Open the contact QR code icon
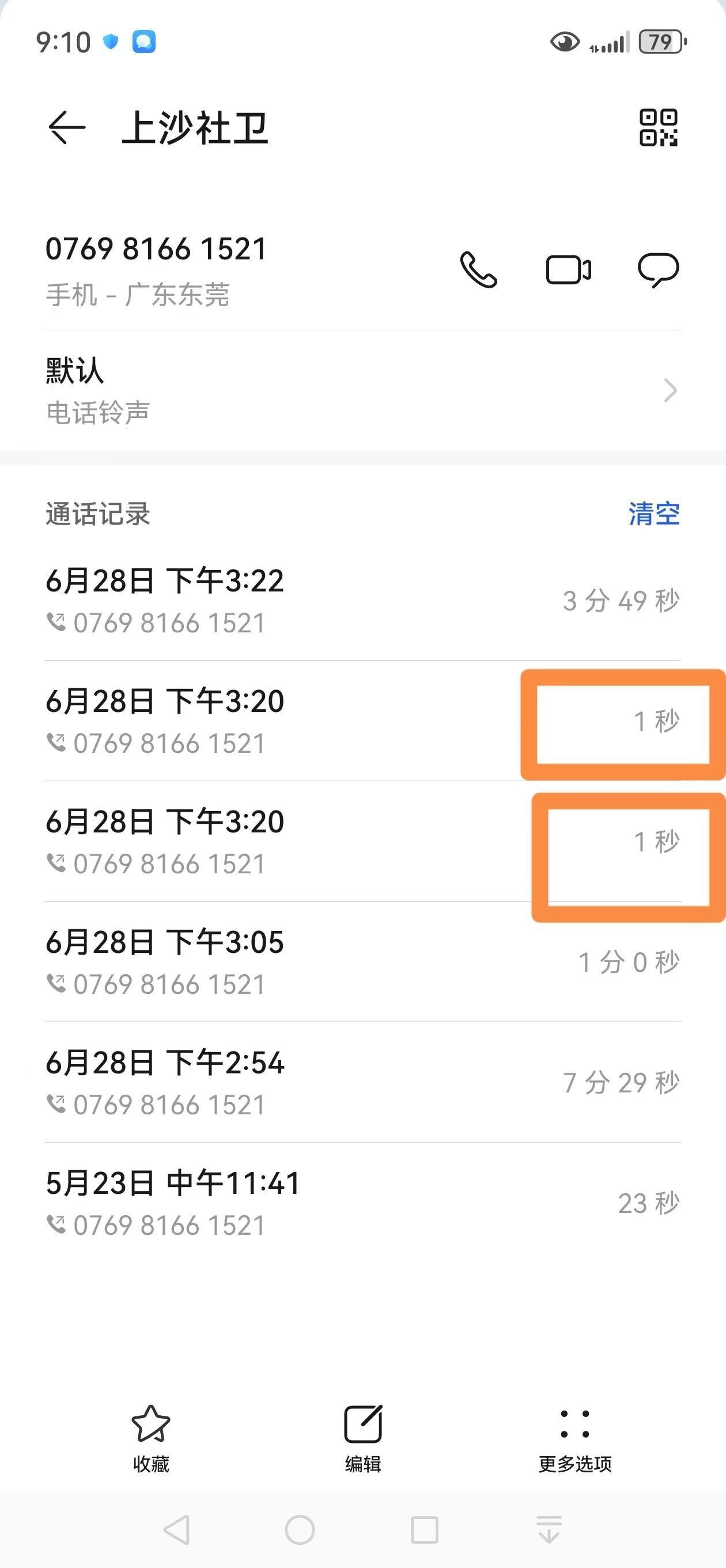This screenshot has height=1568, width=726. click(658, 128)
